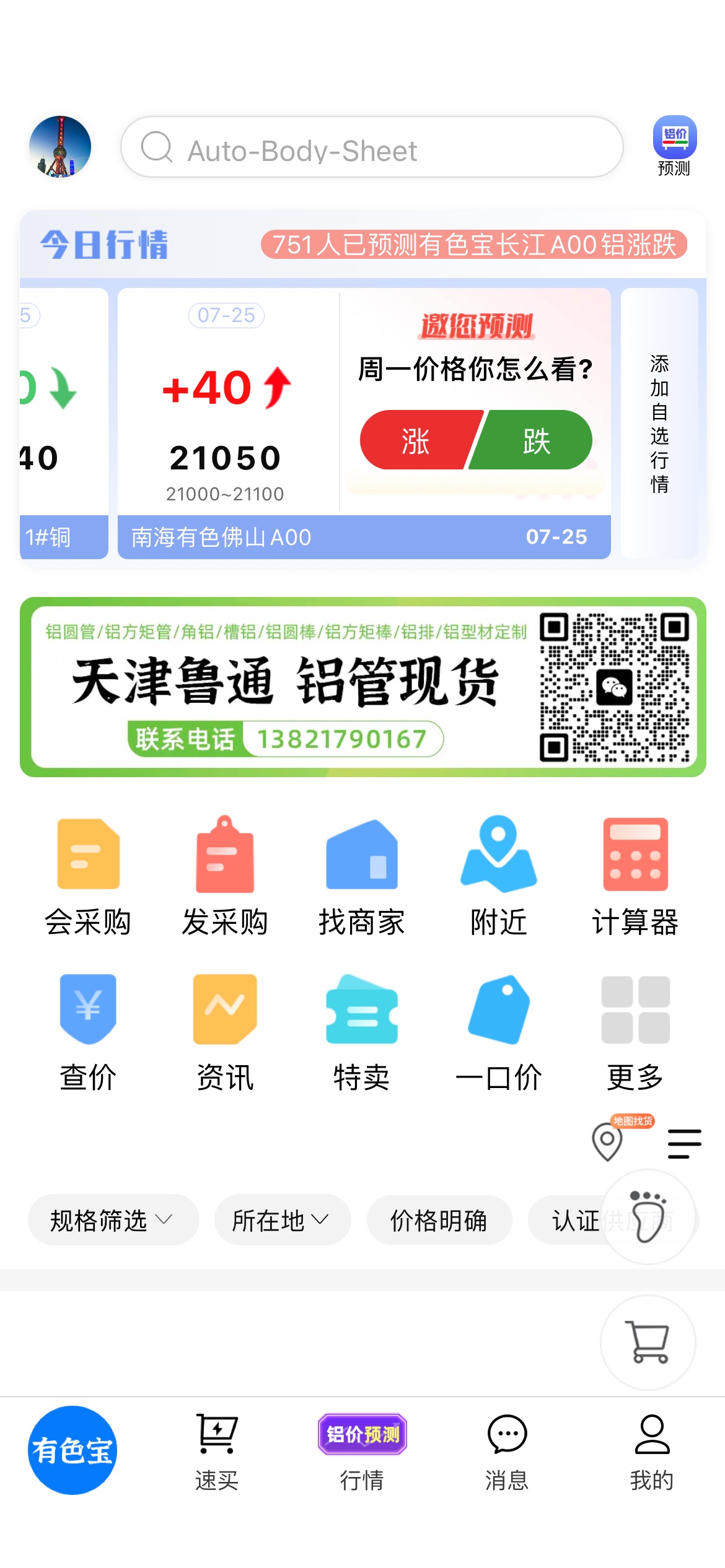Open the Auto-Body-Sheet search box

[x=372, y=147]
